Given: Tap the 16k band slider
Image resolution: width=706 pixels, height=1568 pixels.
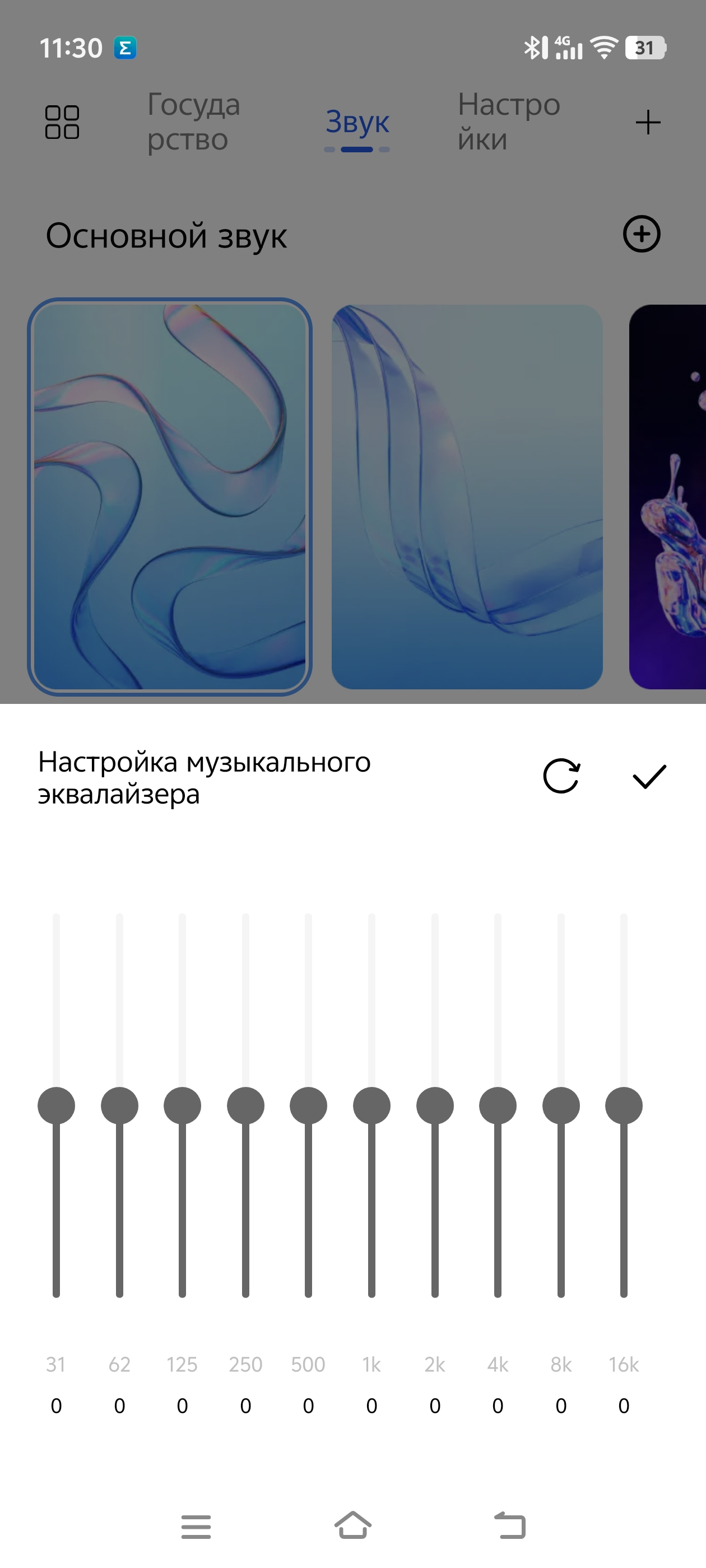Looking at the screenshot, I should [624, 1105].
